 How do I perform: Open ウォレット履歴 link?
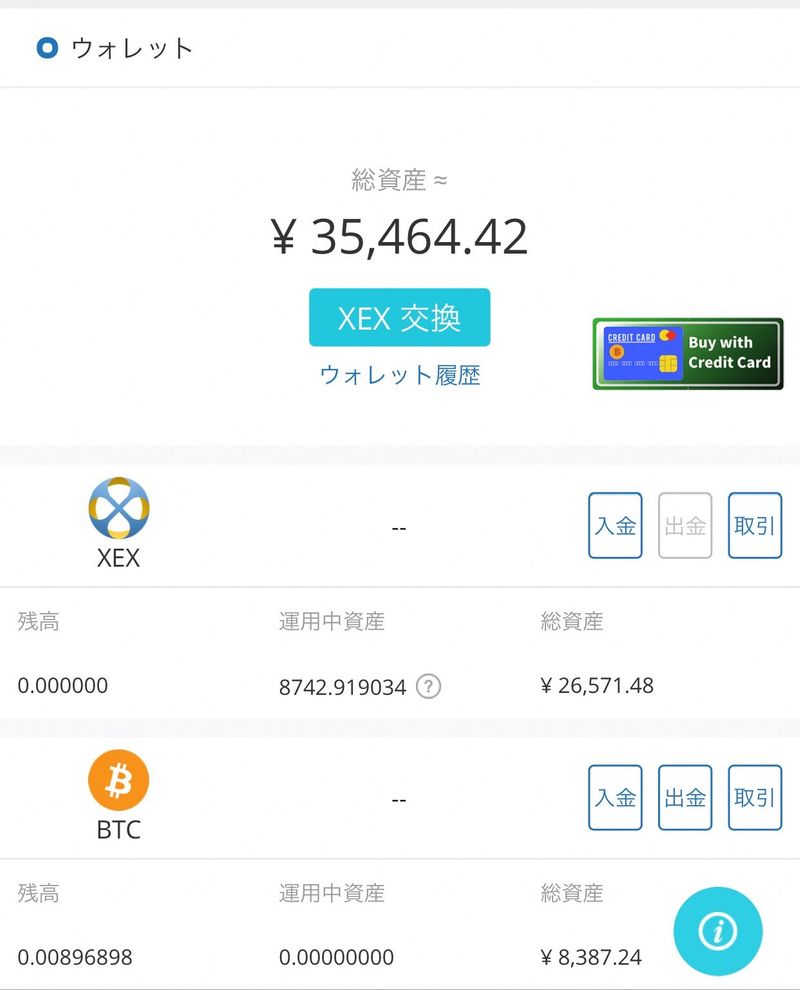(x=400, y=375)
